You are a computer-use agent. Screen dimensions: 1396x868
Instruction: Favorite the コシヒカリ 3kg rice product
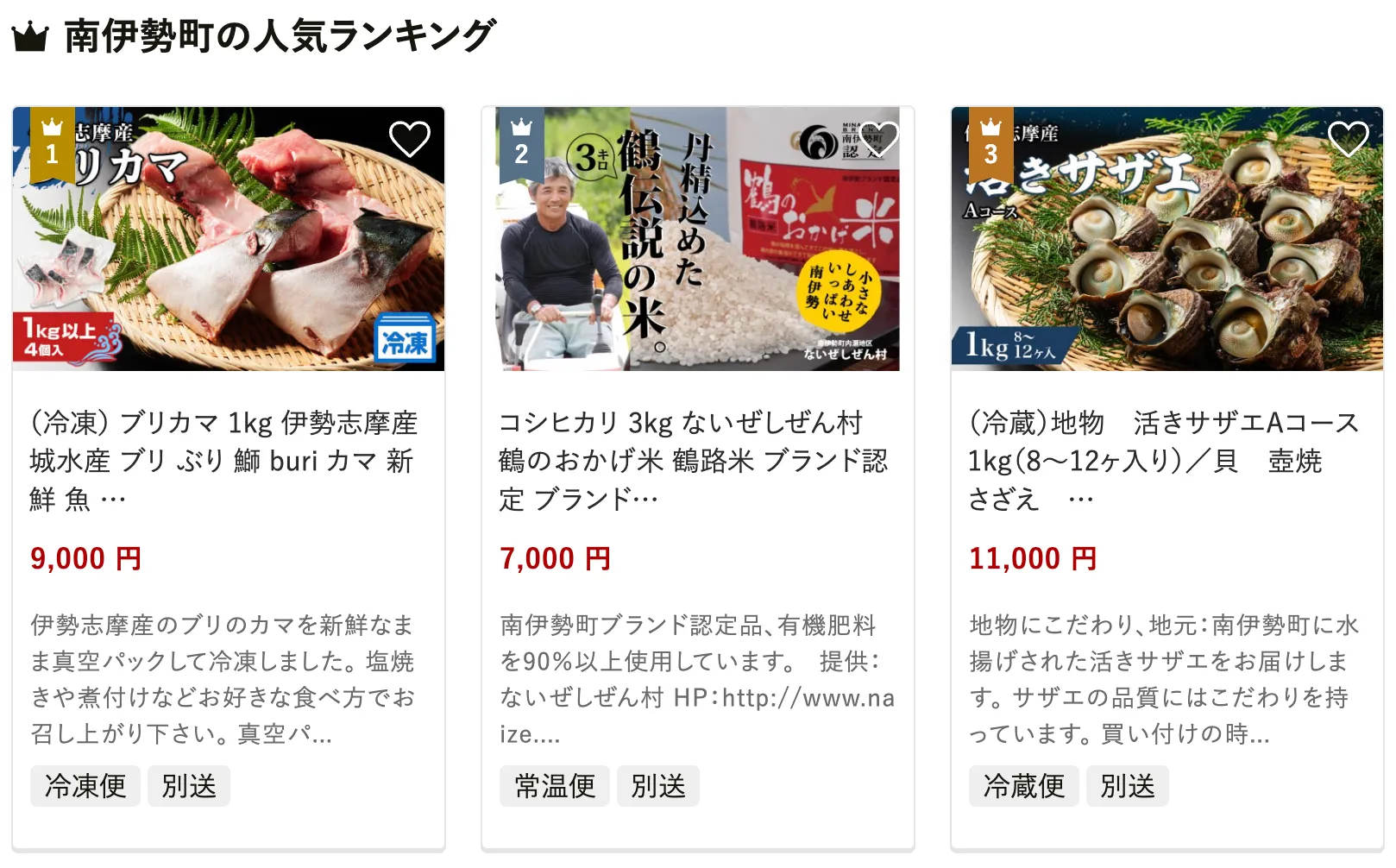pos(878,139)
